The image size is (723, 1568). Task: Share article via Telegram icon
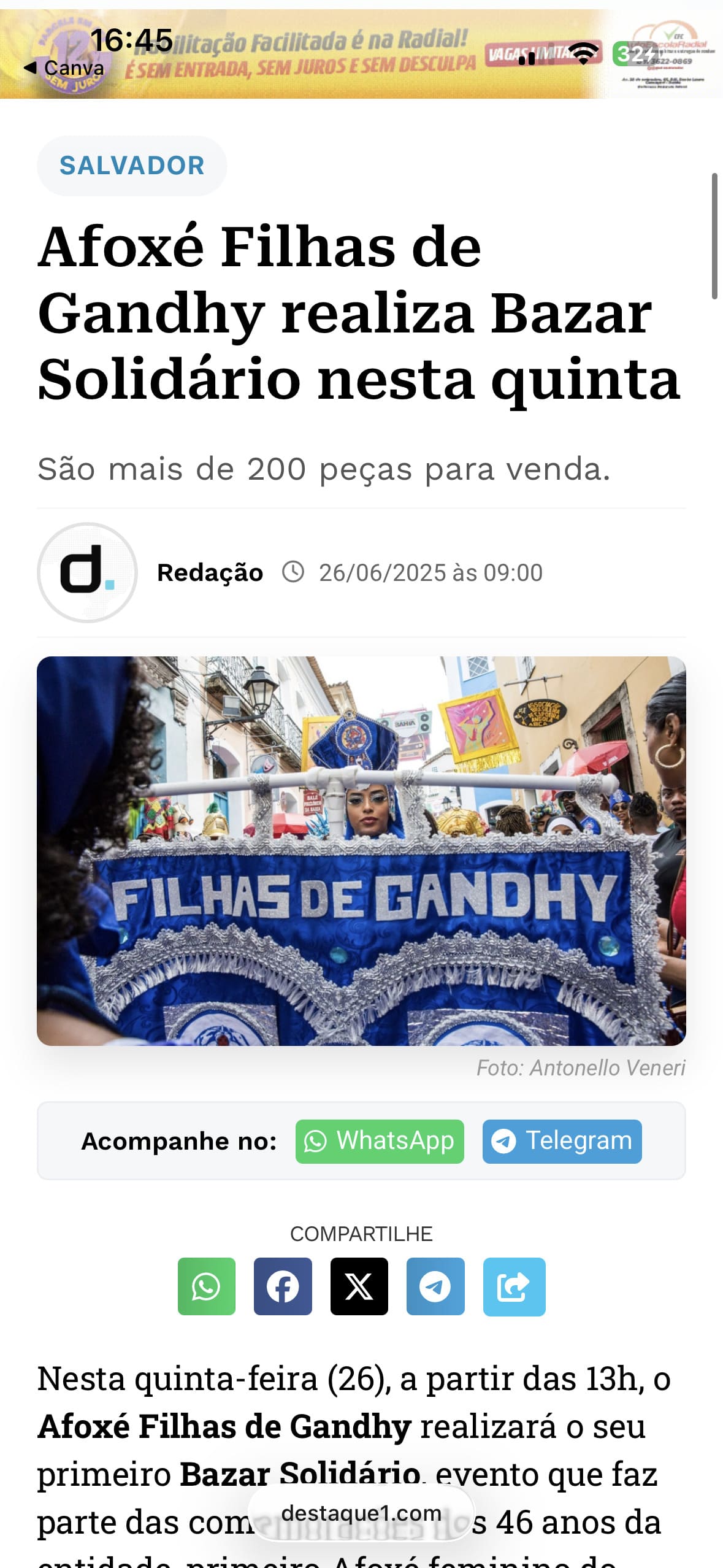pos(435,1286)
